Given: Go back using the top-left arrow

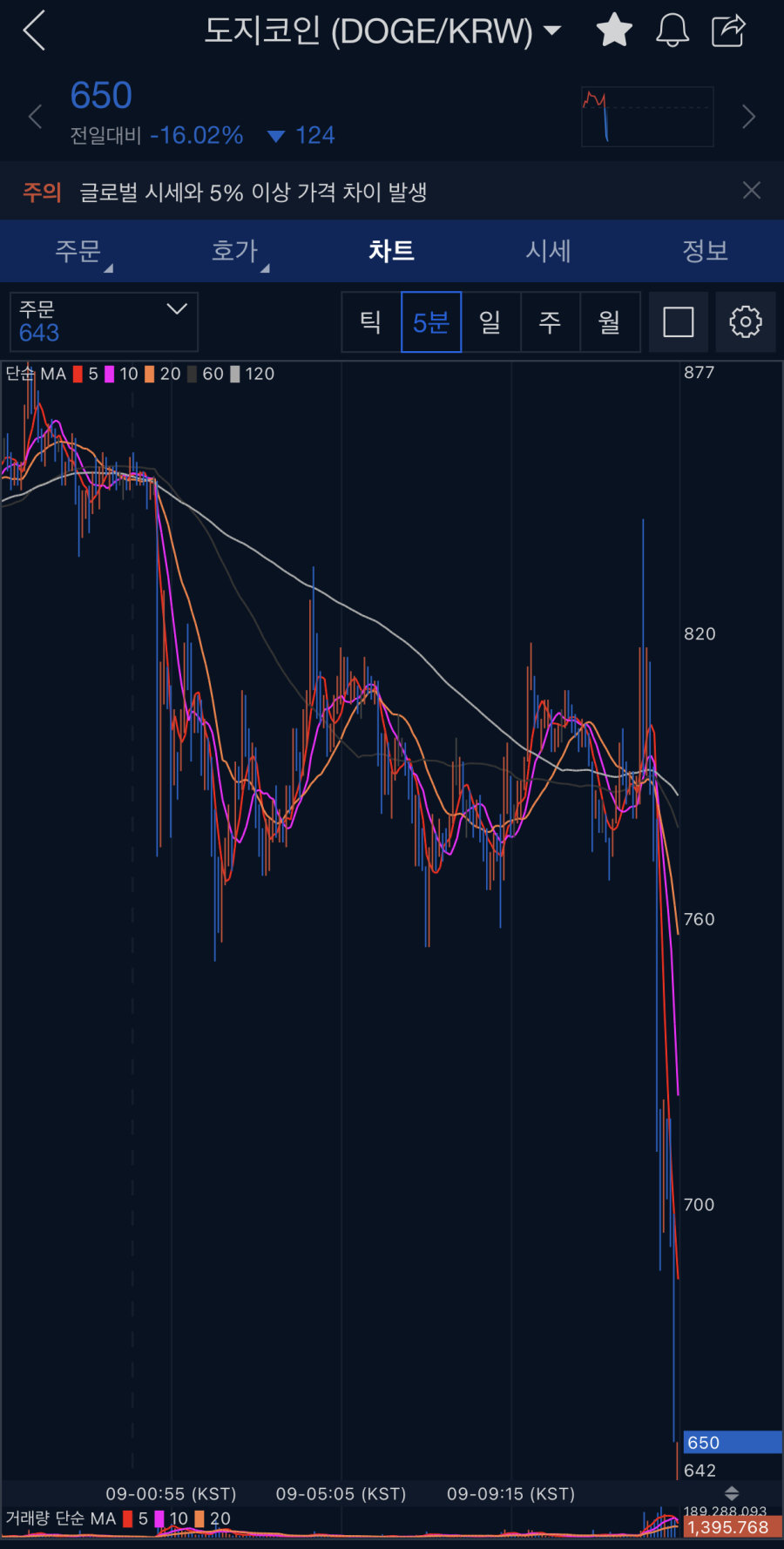Looking at the screenshot, I should [x=34, y=31].
